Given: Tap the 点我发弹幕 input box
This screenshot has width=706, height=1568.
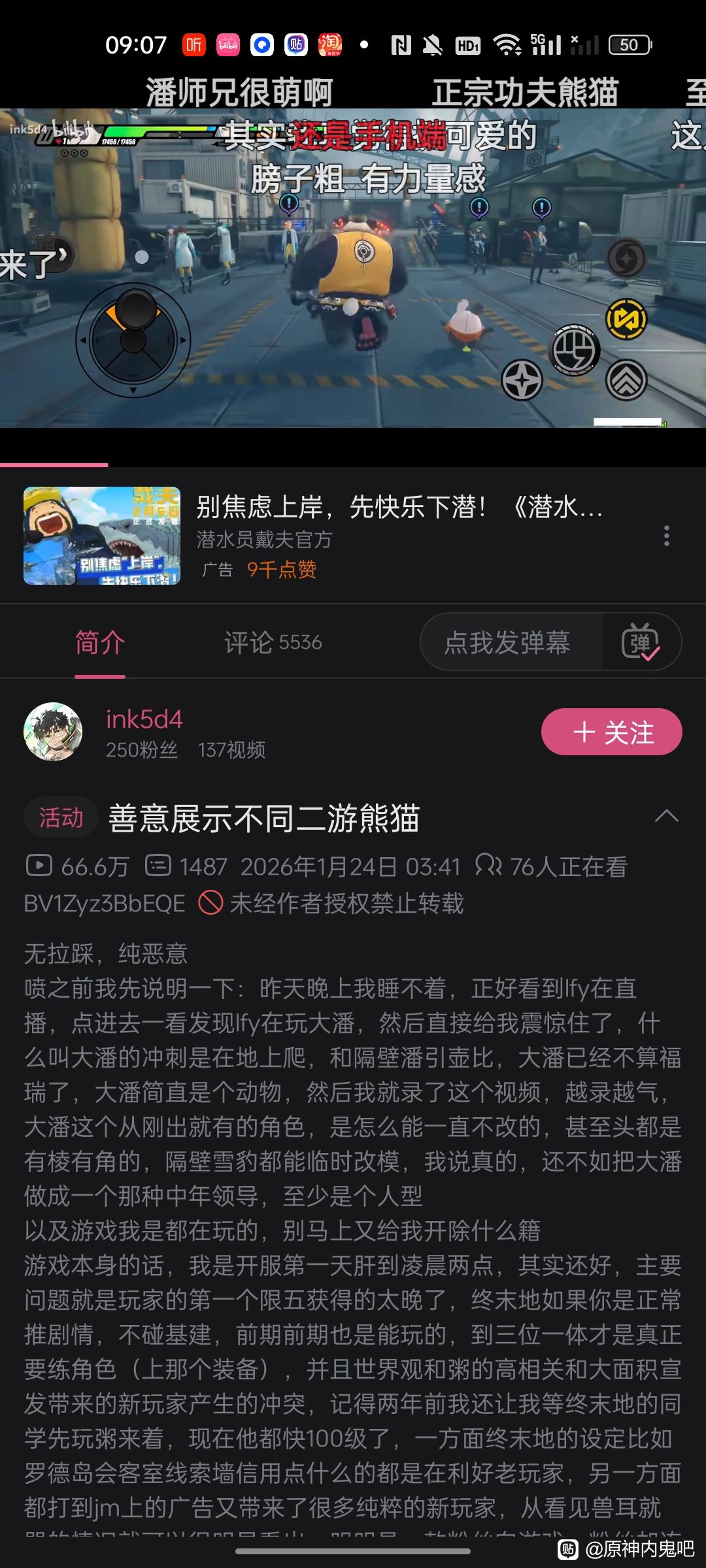Looking at the screenshot, I should pyautogui.click(x=507, y=643).
